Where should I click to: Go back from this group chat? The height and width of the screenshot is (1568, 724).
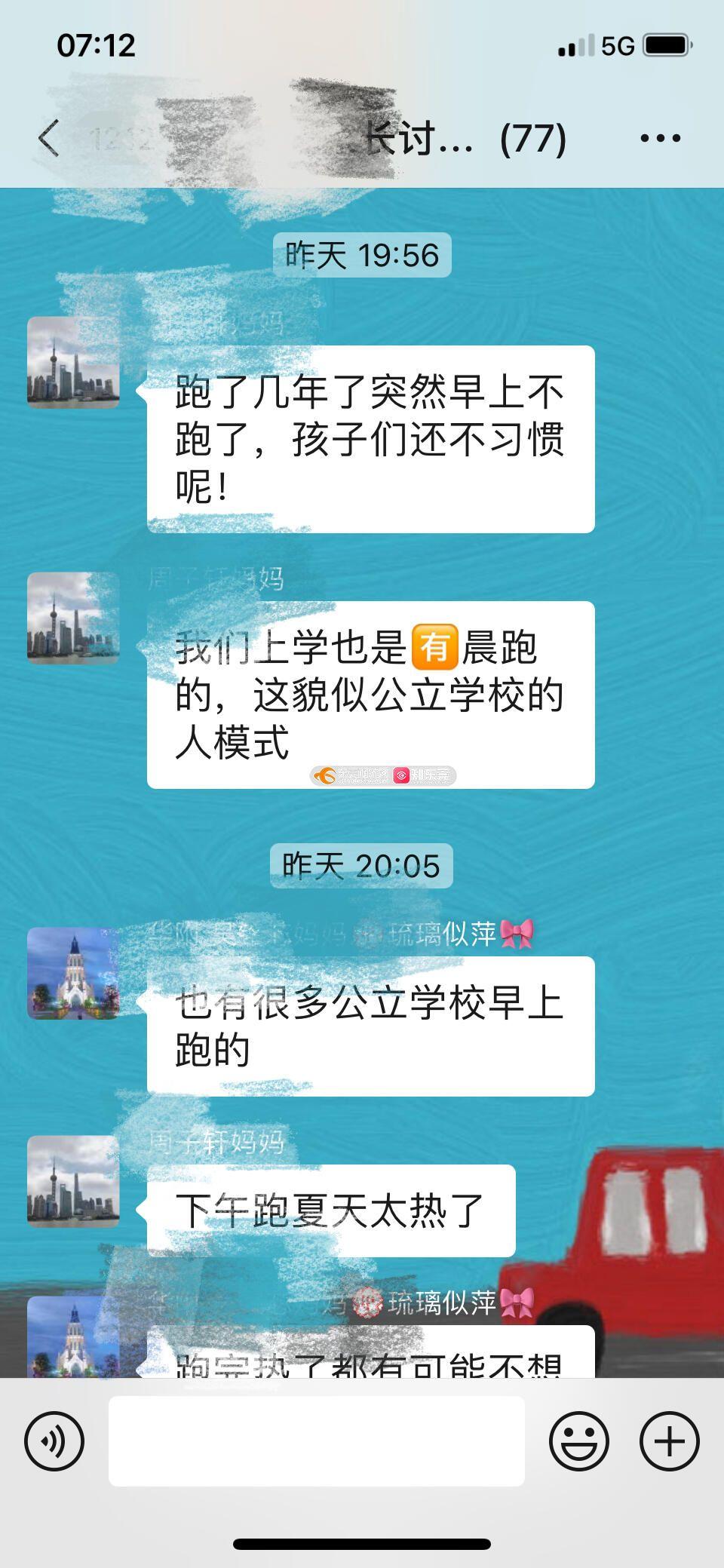[x=49, y=139]
